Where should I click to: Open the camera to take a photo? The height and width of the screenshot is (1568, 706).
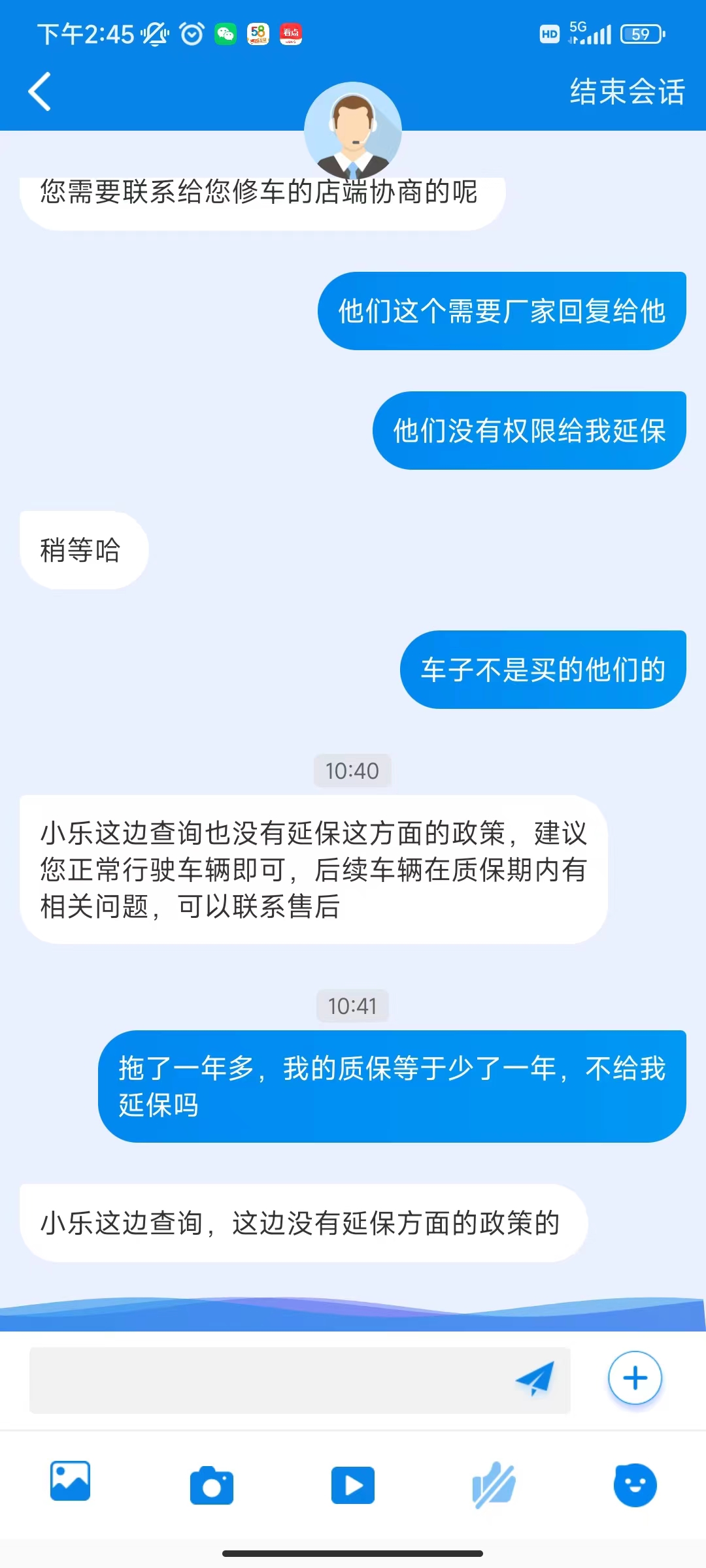click(x=212, y=1486)
